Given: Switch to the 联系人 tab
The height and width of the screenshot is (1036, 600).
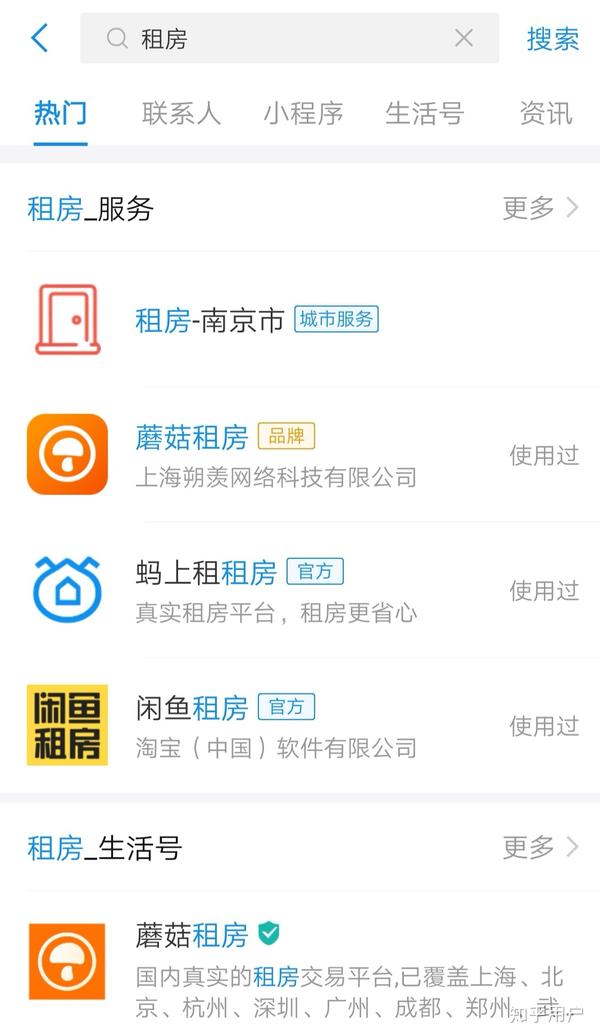Looking at the screenshot, I should click(x=180, y=113).
